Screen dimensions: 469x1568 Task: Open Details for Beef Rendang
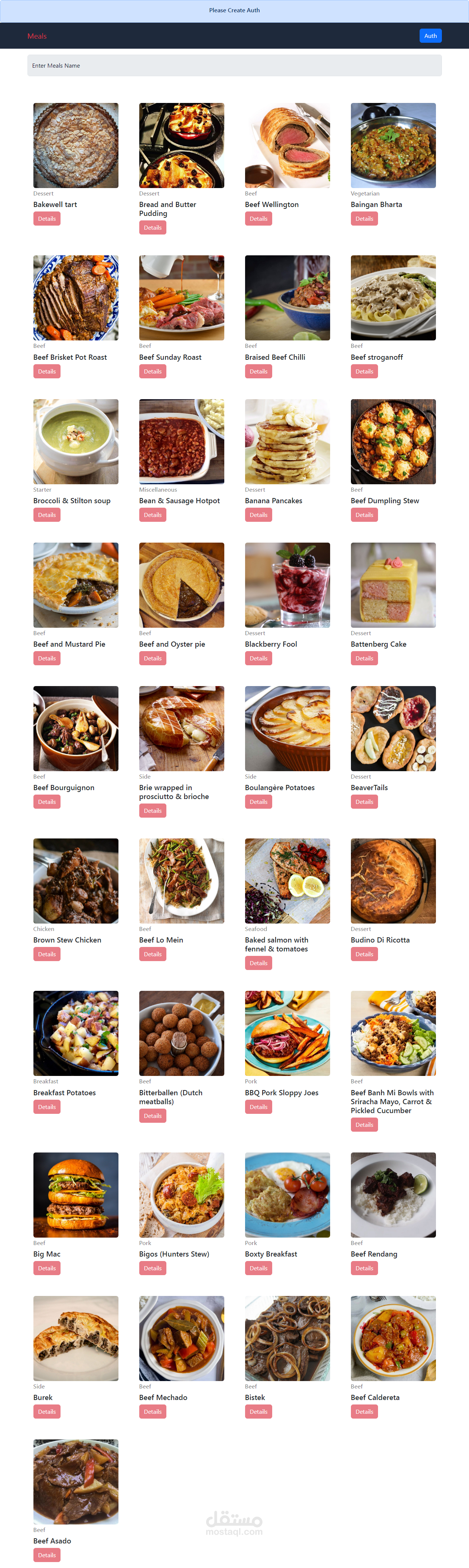coord(364,1268)
